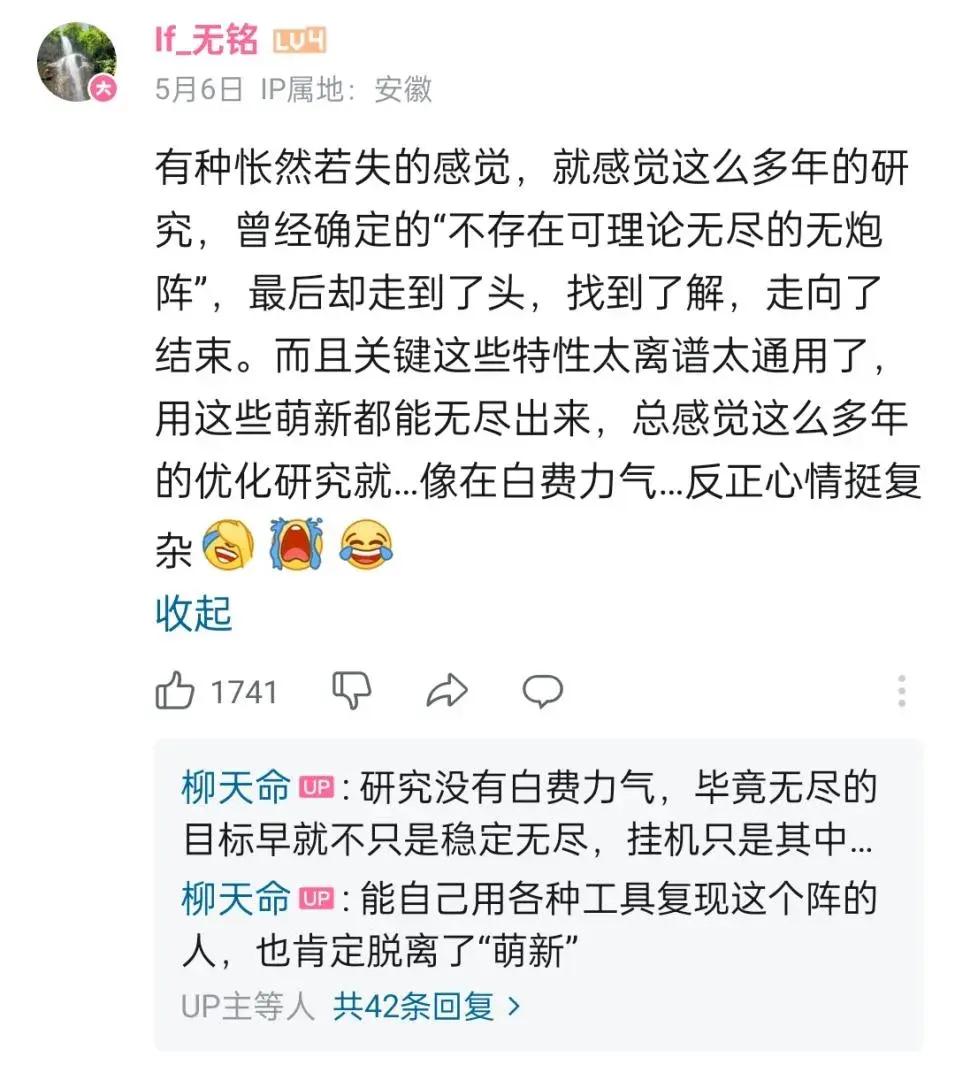Open If_无铭's profile avatar

[x=77, y=62]
